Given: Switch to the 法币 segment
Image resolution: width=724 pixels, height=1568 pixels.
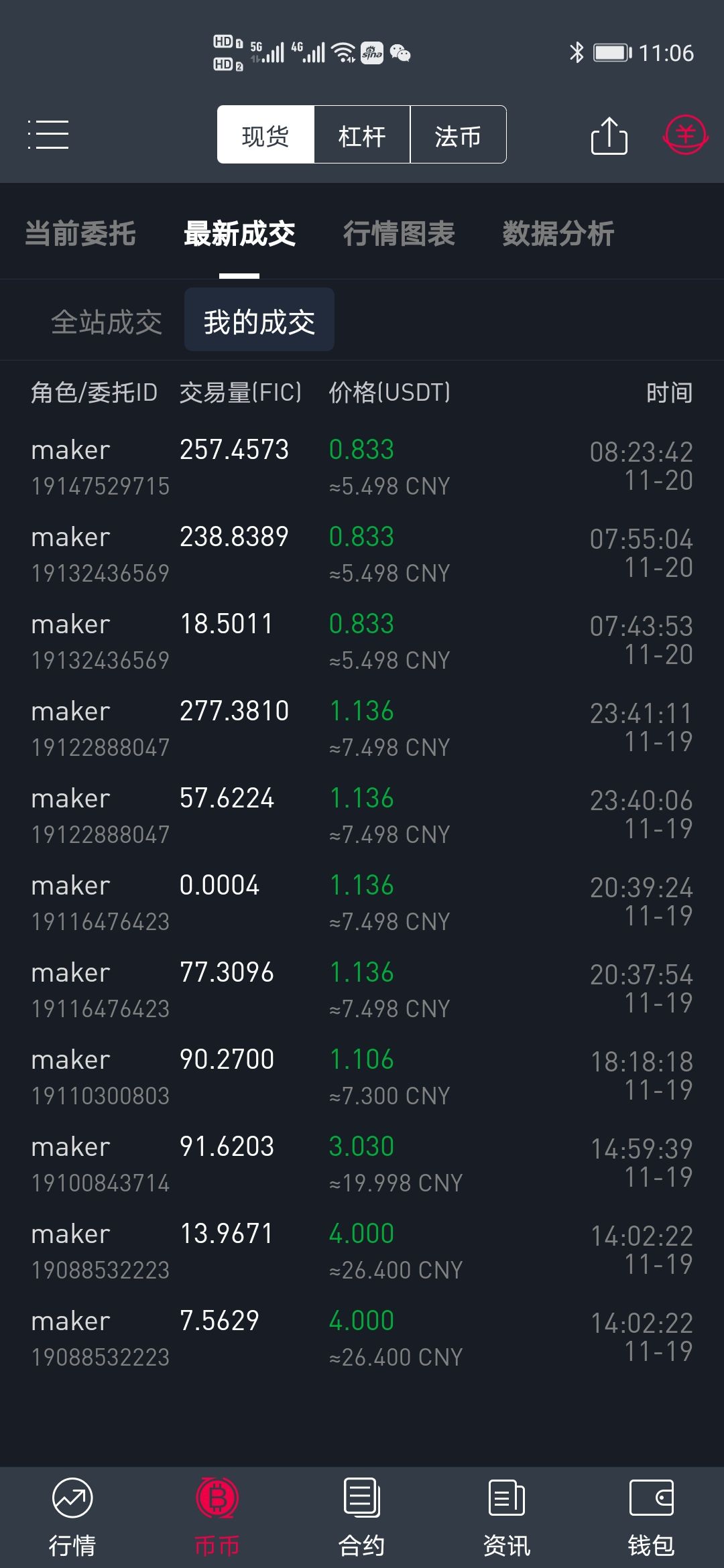Looking at the screenshot, I should pos(458,135).
